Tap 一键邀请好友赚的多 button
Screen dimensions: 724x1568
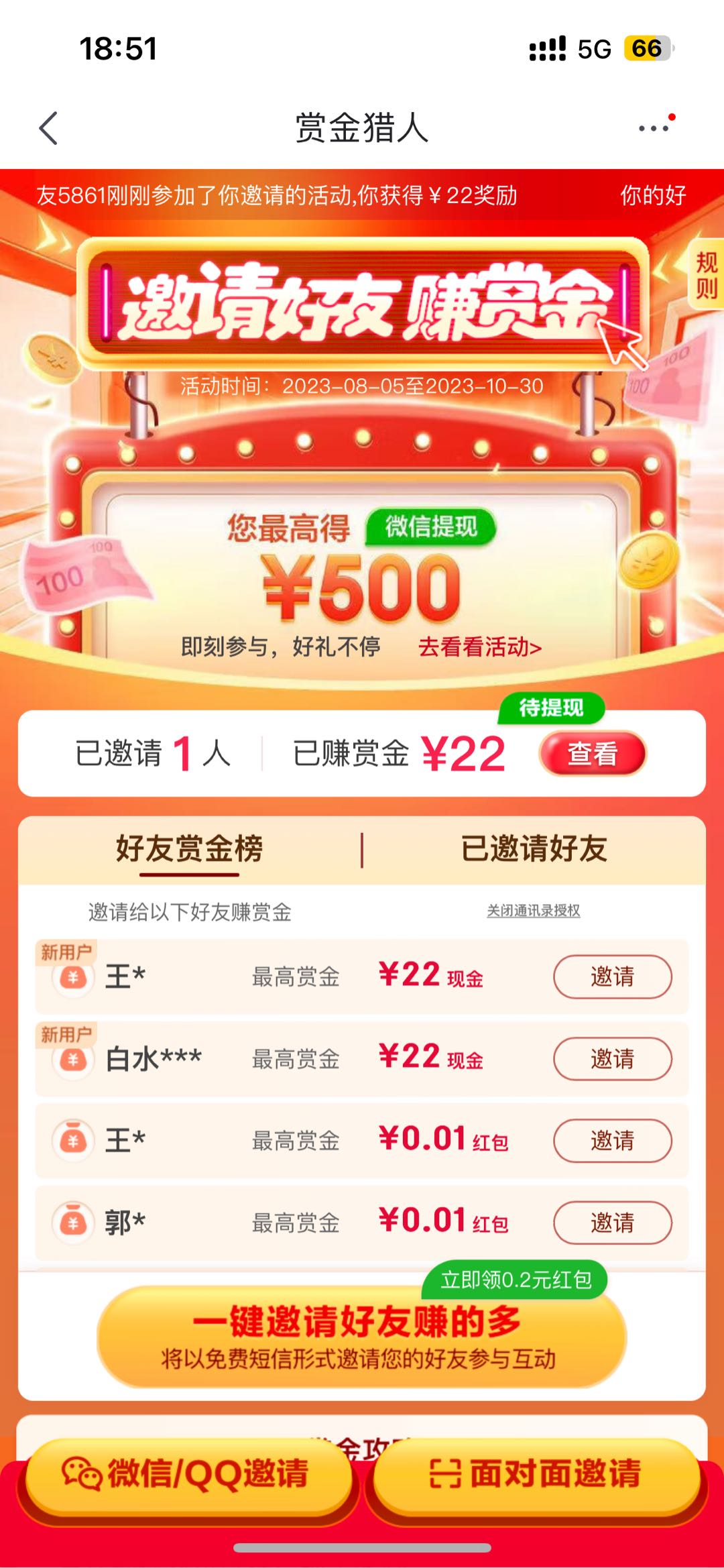click(361, 1336)
